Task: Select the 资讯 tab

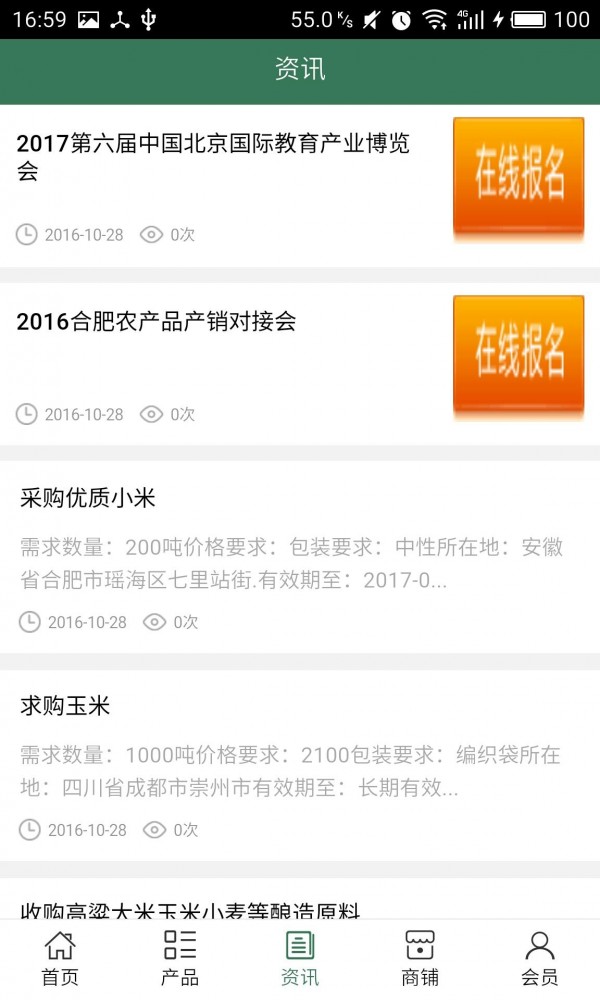Action: tap(300, 959)
